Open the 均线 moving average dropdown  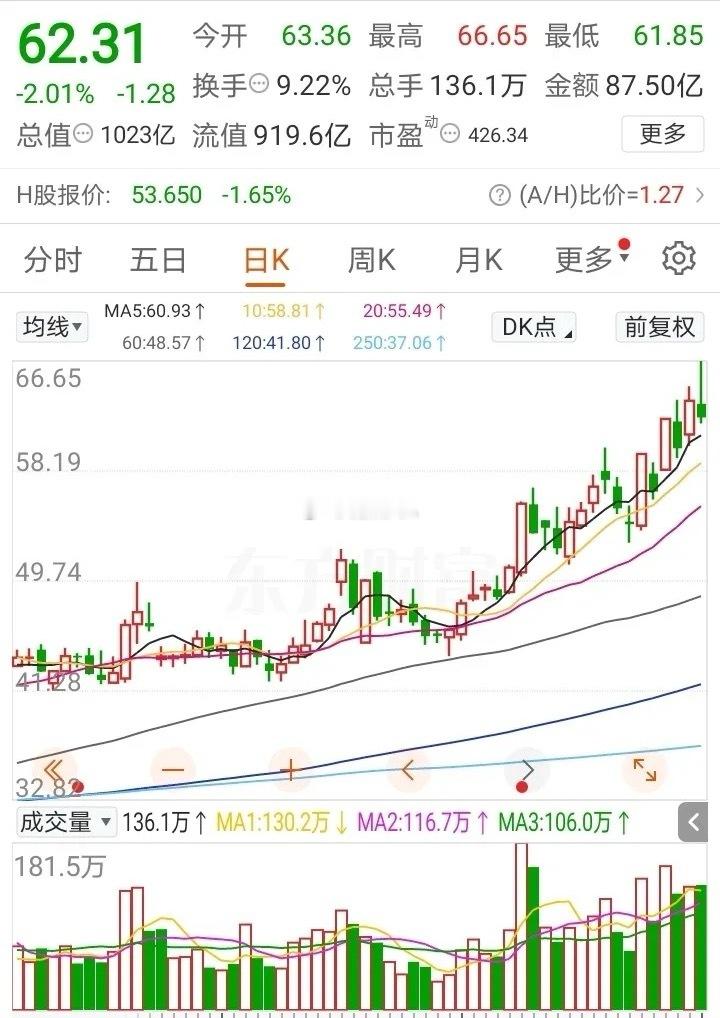(51, 327)
